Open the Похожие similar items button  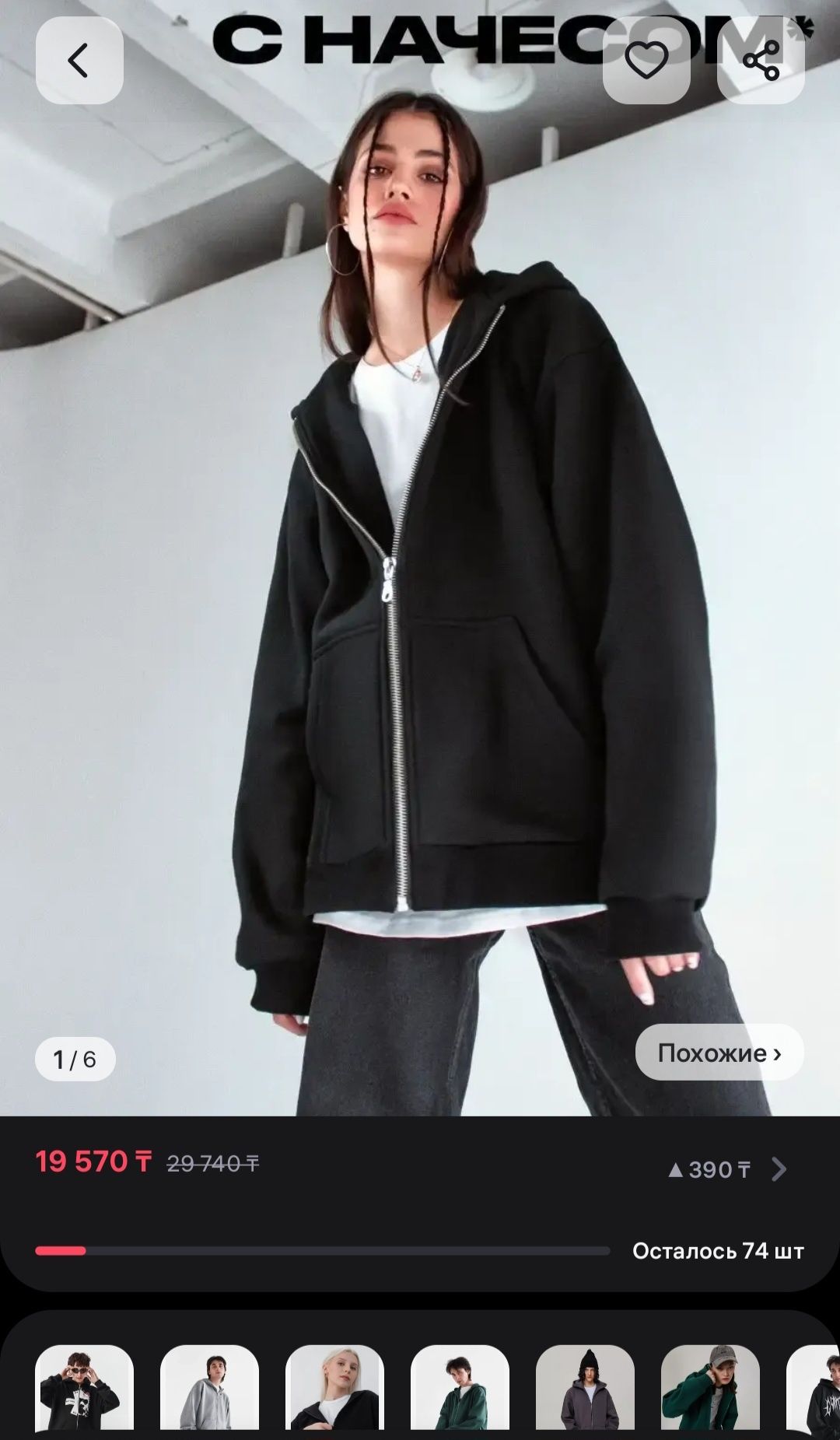719,1052
